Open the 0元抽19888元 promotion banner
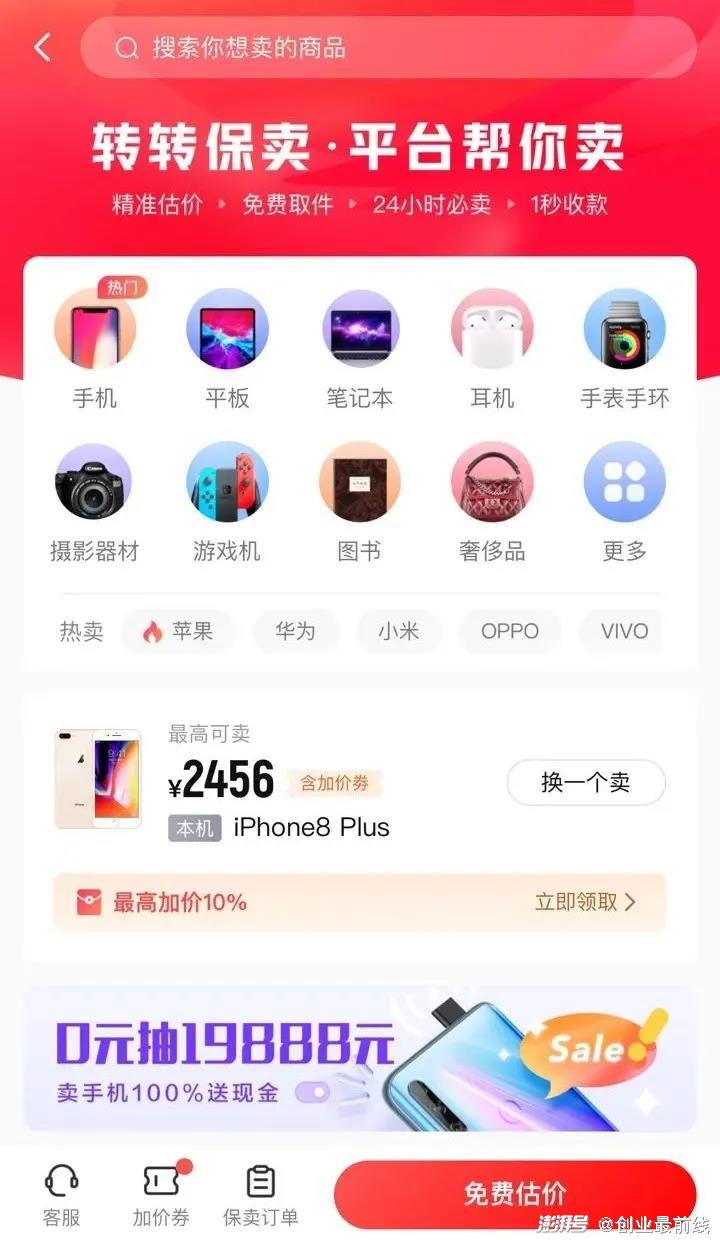The height and width of the screenshot is (1240, 720). 360,1059
